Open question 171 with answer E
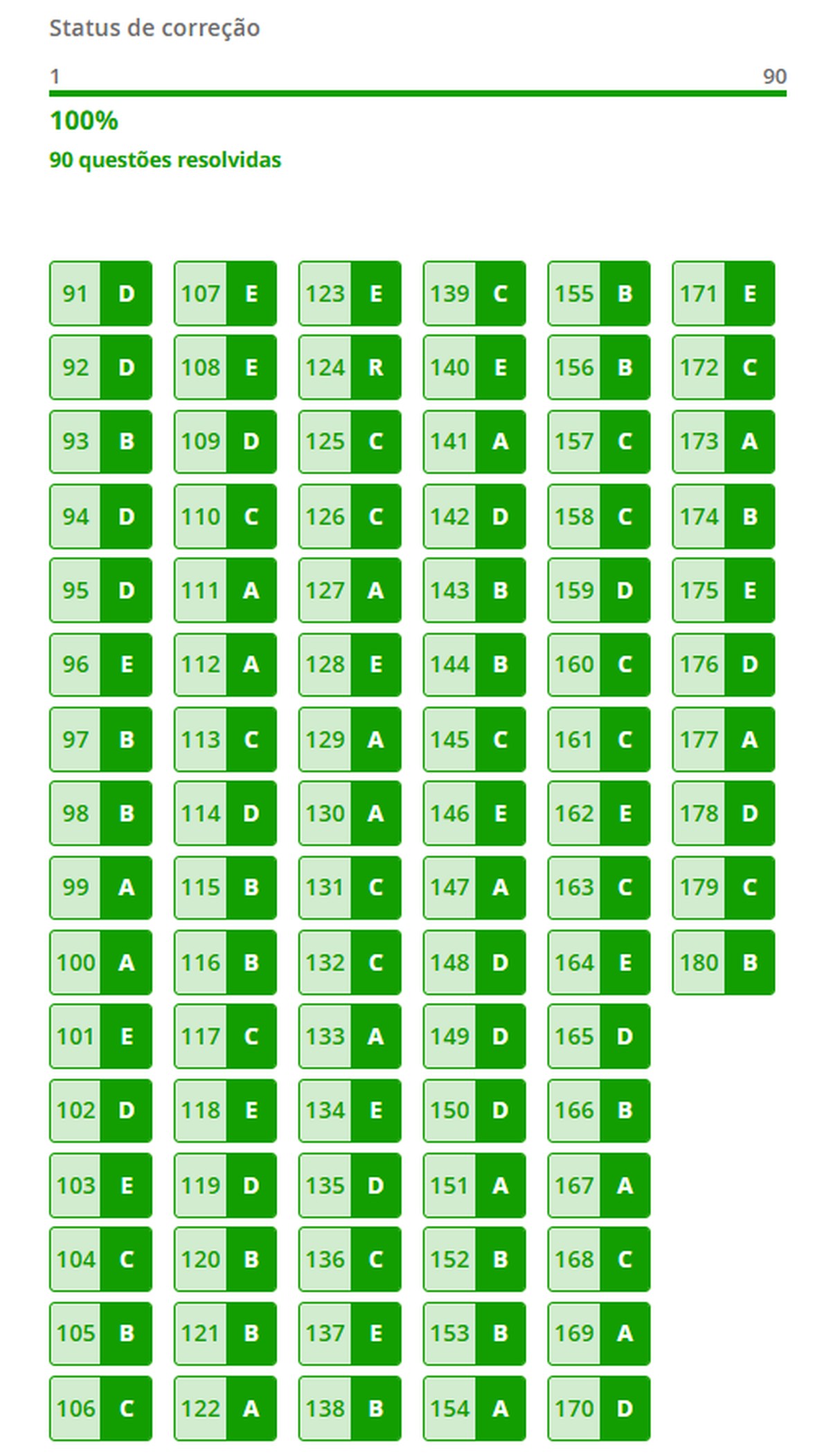 pos(724,294)
